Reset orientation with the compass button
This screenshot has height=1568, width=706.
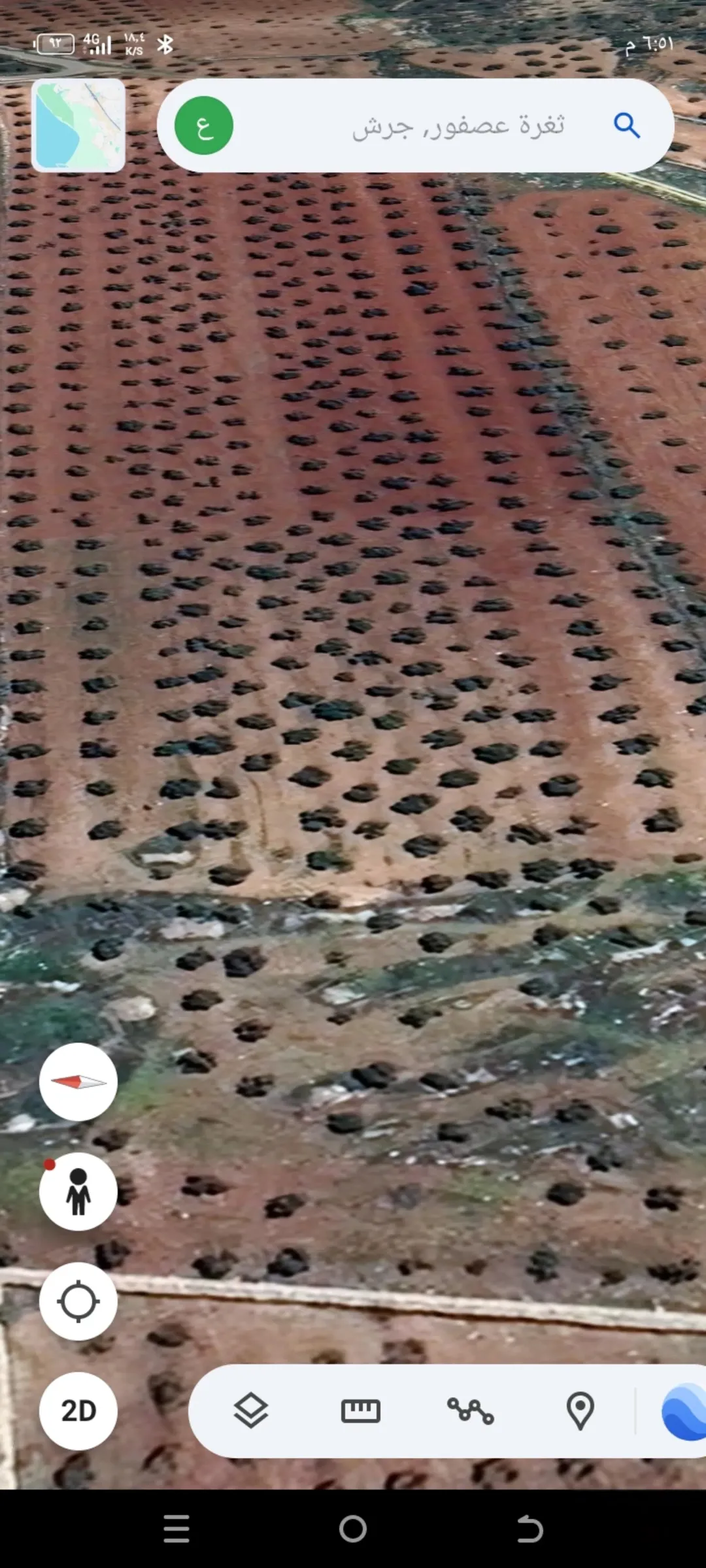pos(78,1082)
